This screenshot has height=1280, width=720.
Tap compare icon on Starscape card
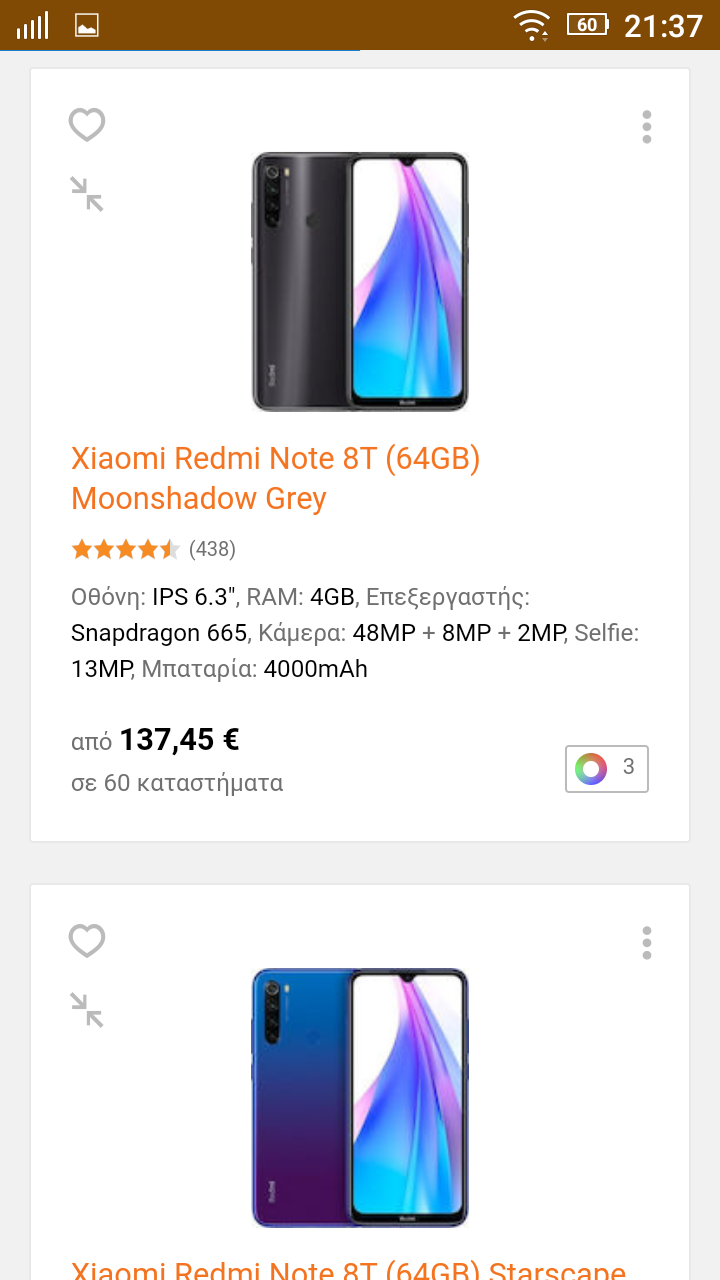[x=87, y=1010]
